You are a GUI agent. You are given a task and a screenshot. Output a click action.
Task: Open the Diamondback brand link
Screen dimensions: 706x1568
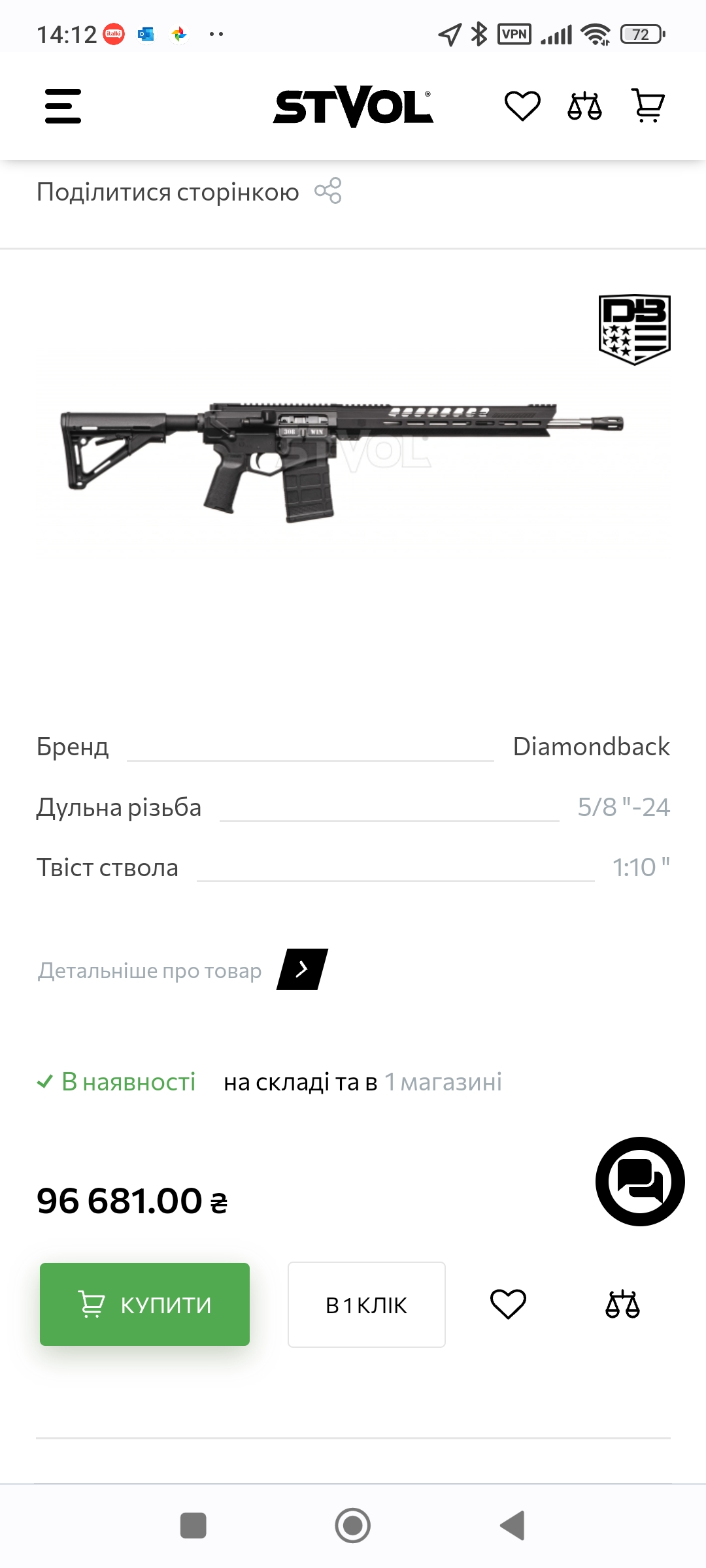pyautogui.click(x=591, y=746)
